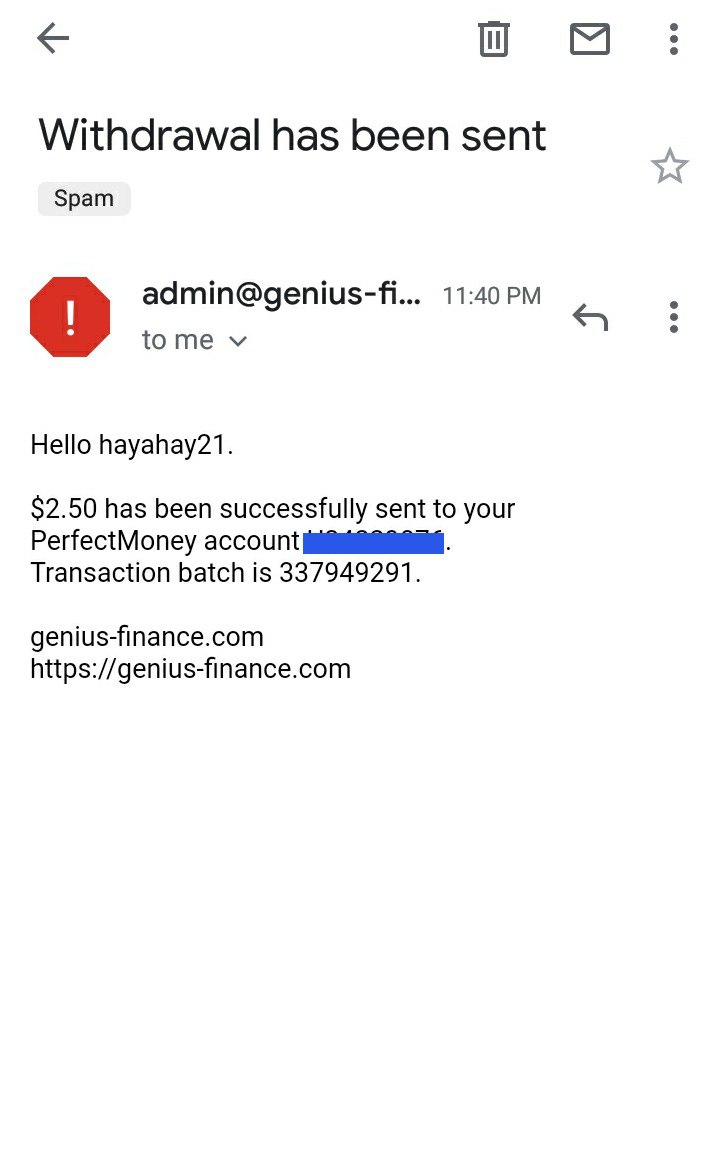Delete this email with the trash icon
The height and width of the screenshot is (1171, 718).
[x=493, y=39]
